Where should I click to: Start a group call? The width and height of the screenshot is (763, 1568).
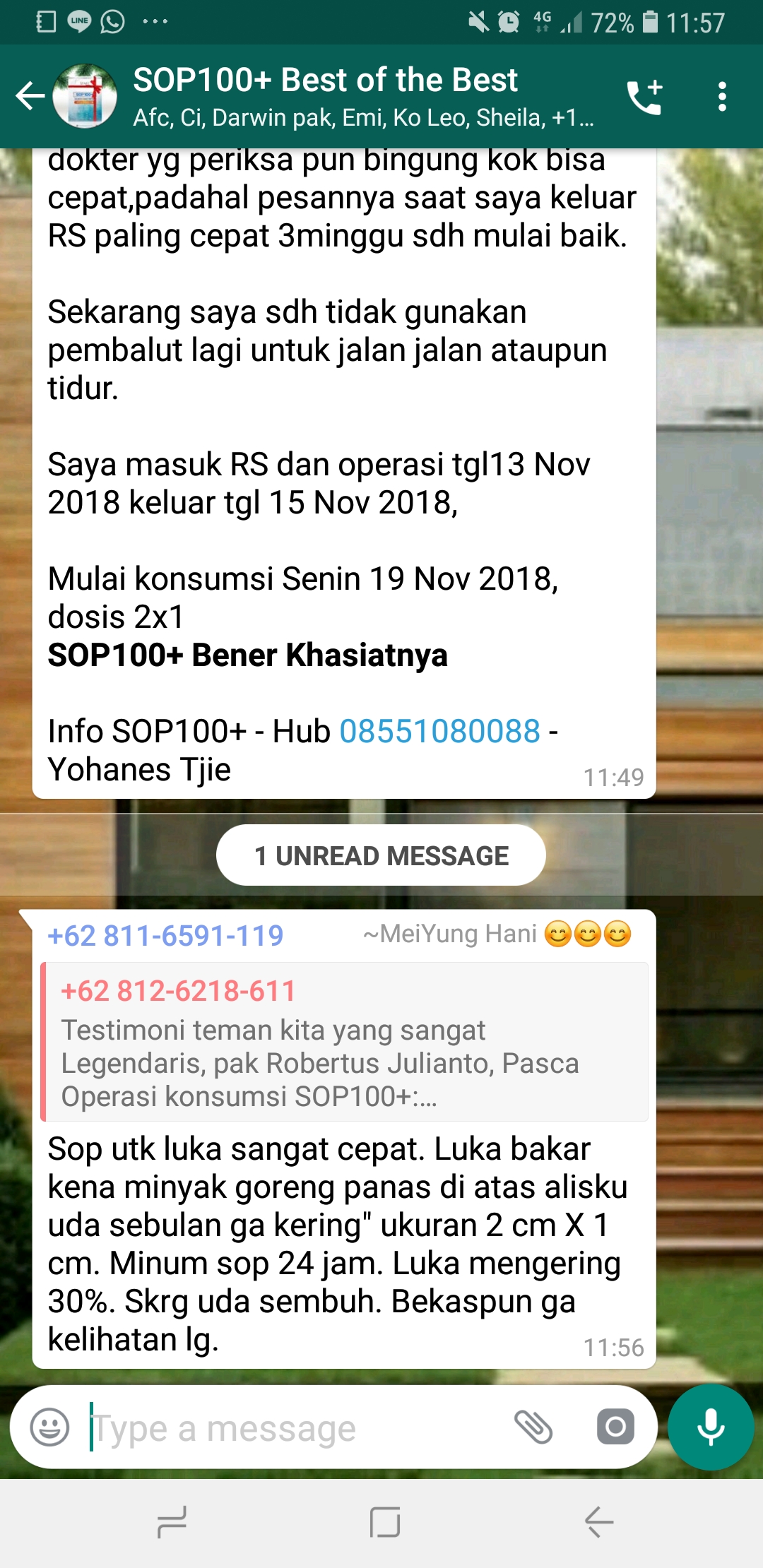coord(644,97)
